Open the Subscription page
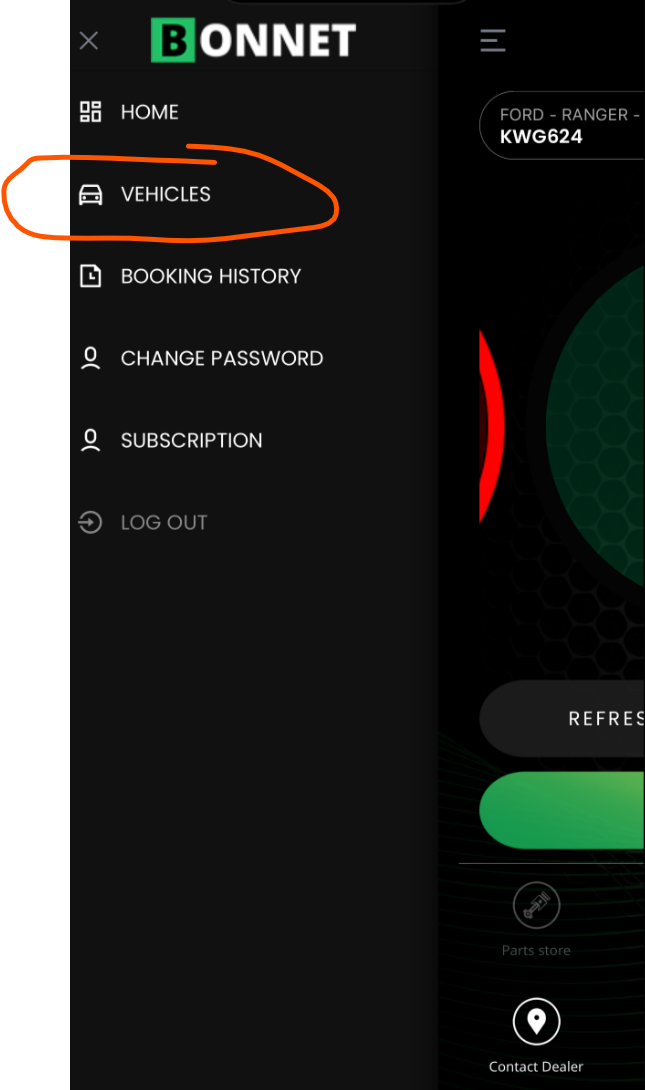645x1090 pixels. (191, 440)
